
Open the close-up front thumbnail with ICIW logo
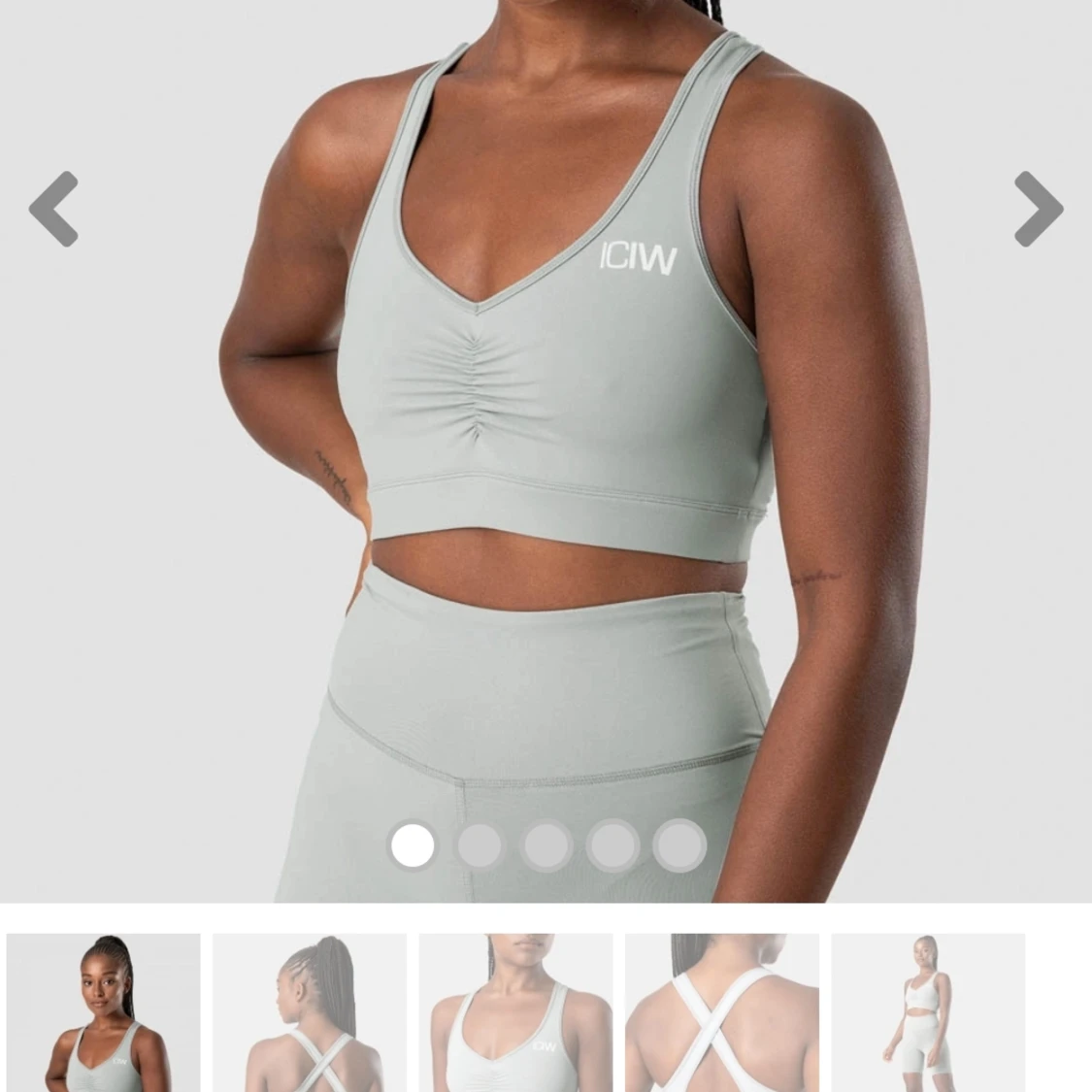[515, 1012]
